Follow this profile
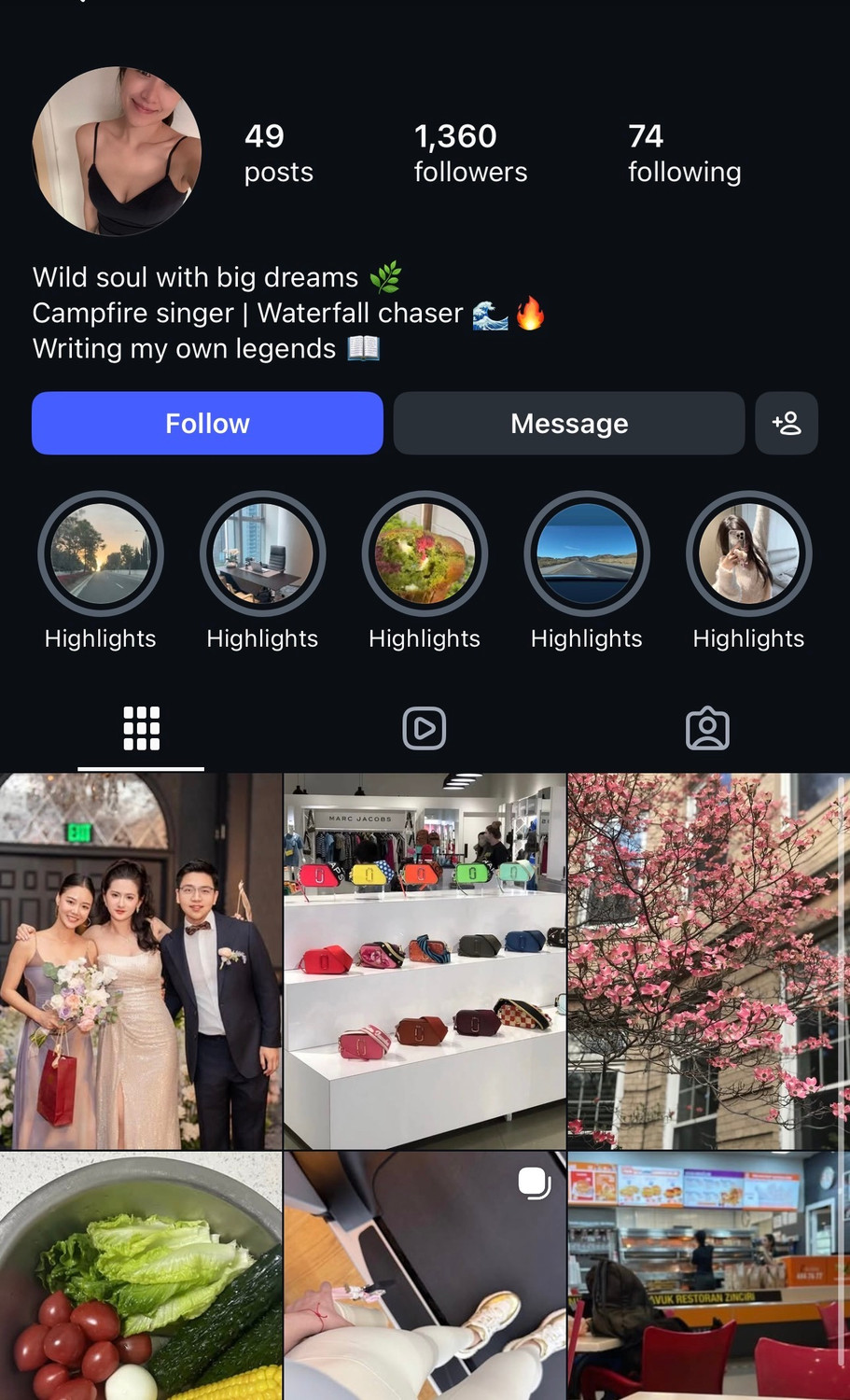Viewport: 850px width, 1400px height. click(207, 423)
